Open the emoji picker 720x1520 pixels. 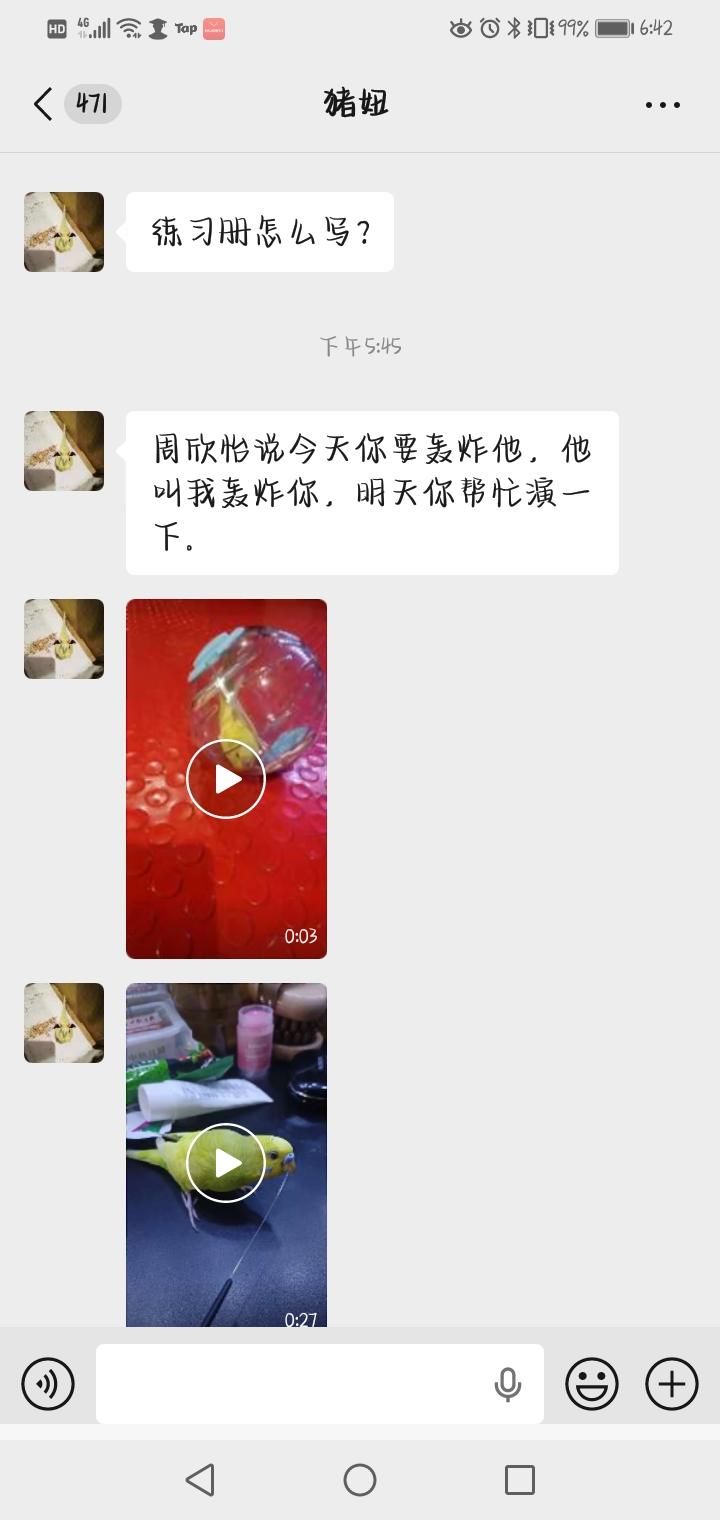pos(591,1384)
